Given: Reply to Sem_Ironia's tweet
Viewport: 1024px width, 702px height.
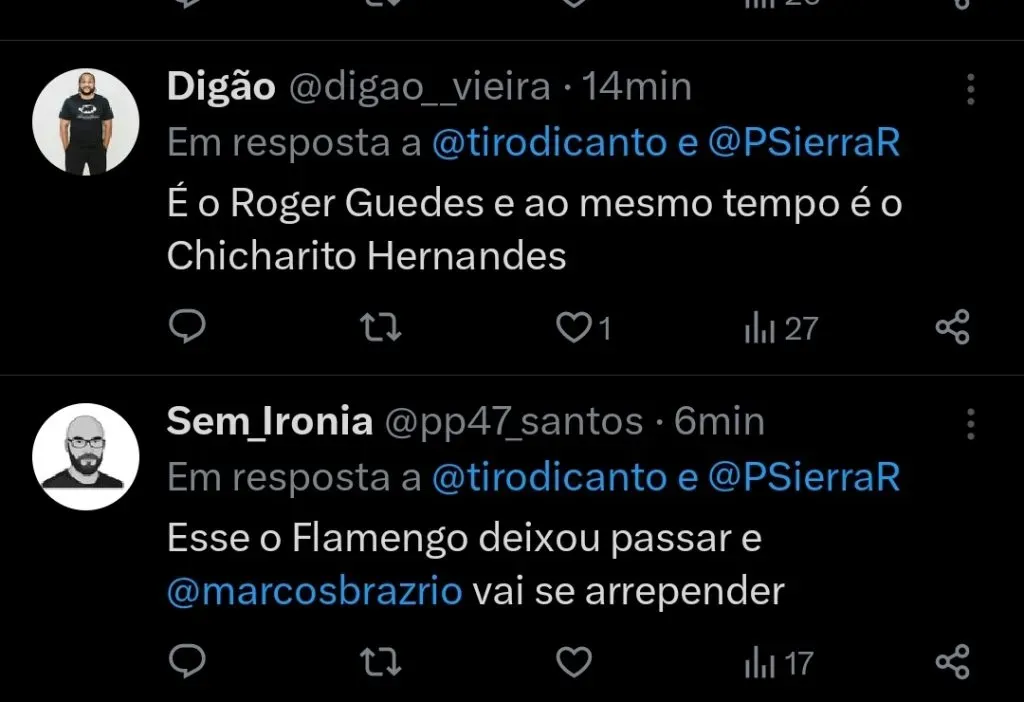Looking at the screenshot, I should click(187, 662).
